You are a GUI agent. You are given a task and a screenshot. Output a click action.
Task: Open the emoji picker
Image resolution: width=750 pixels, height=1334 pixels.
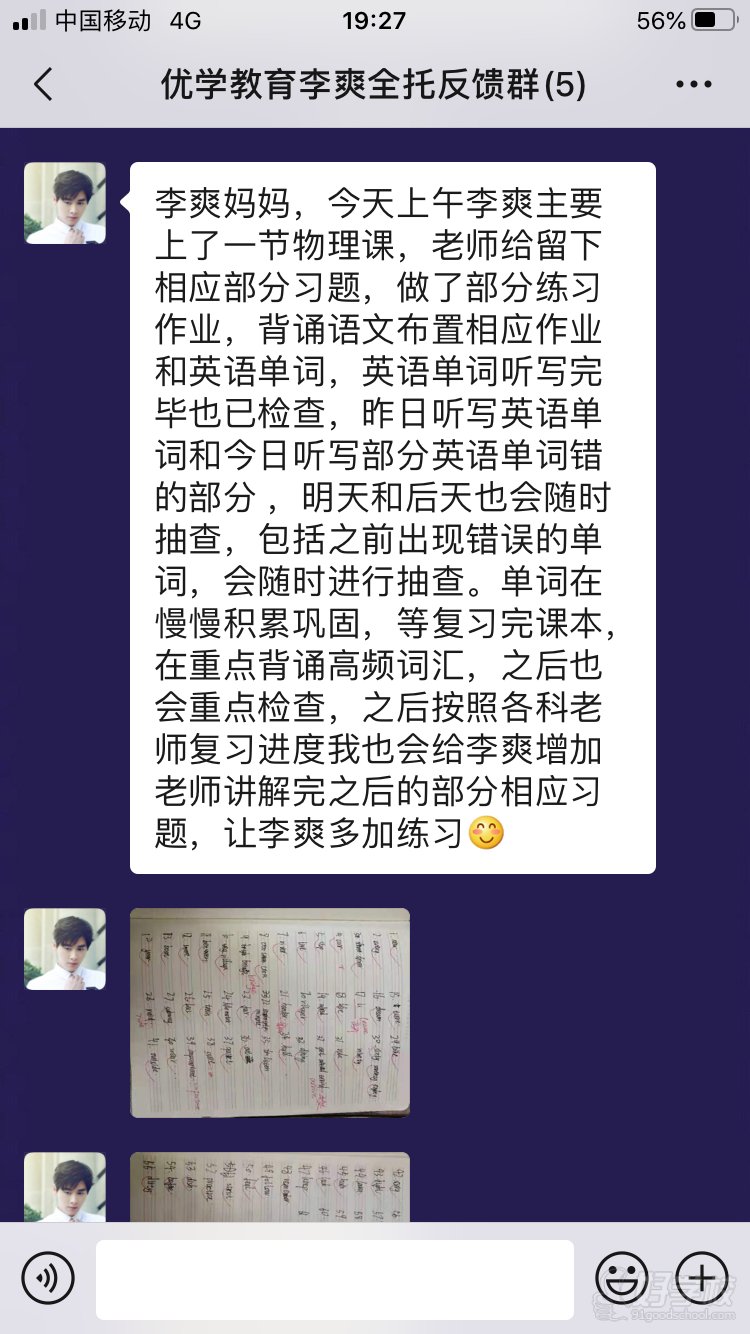pyautogui.click(x=623, y=1278)
